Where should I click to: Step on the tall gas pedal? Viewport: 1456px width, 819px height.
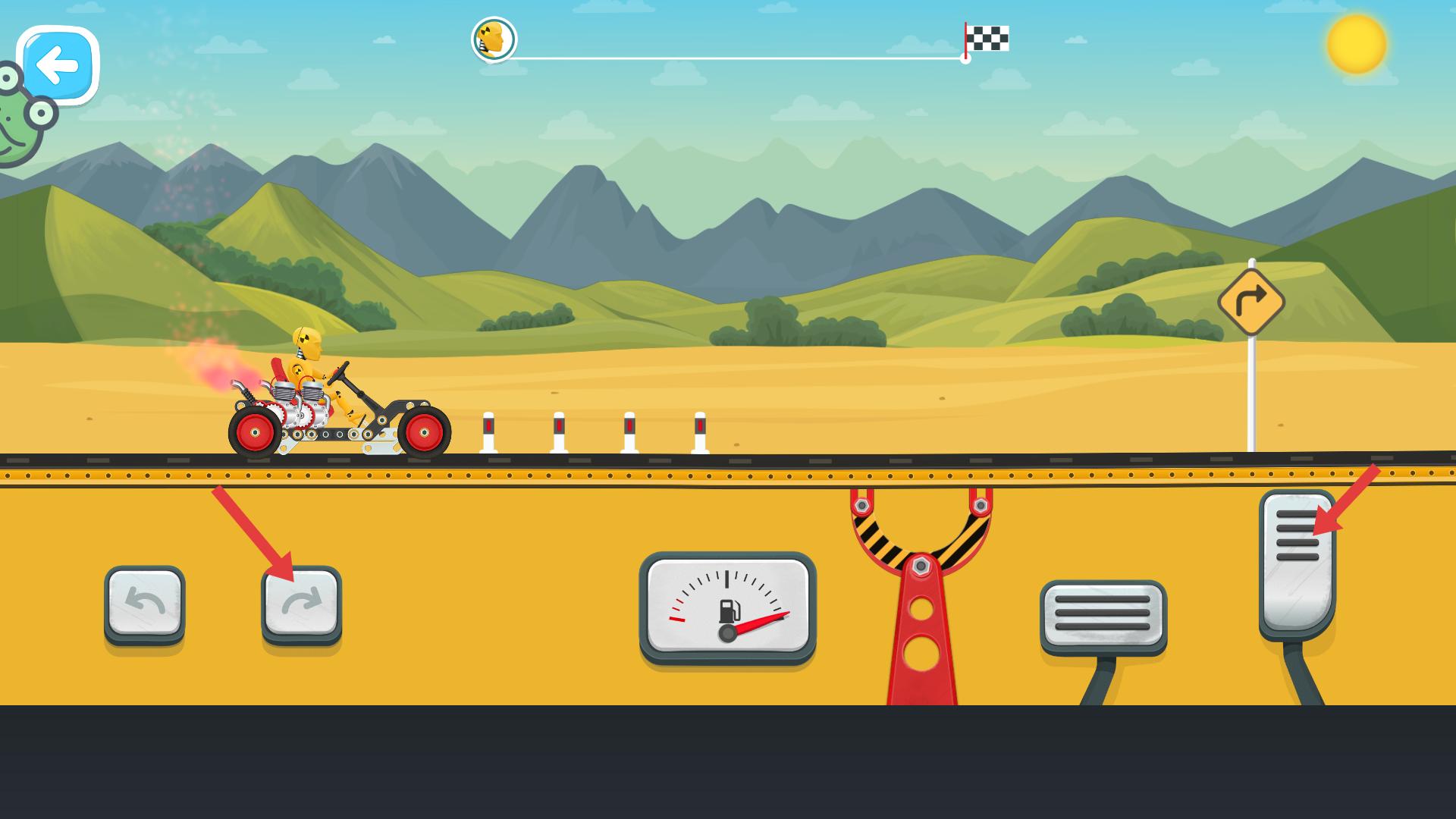[x=1297, y=565]
